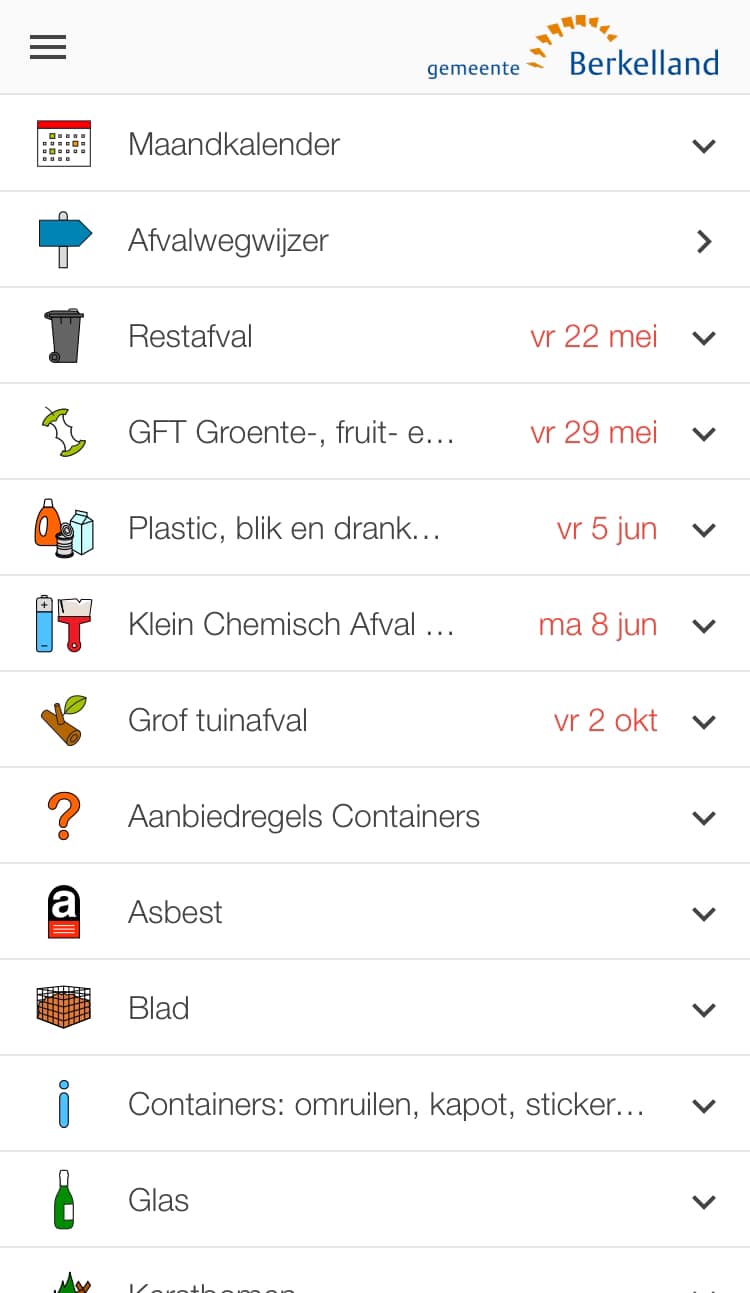Open the Afvalwegwijzer page
The width and height of the screenshot is (750, 1293).
point(375,240)
